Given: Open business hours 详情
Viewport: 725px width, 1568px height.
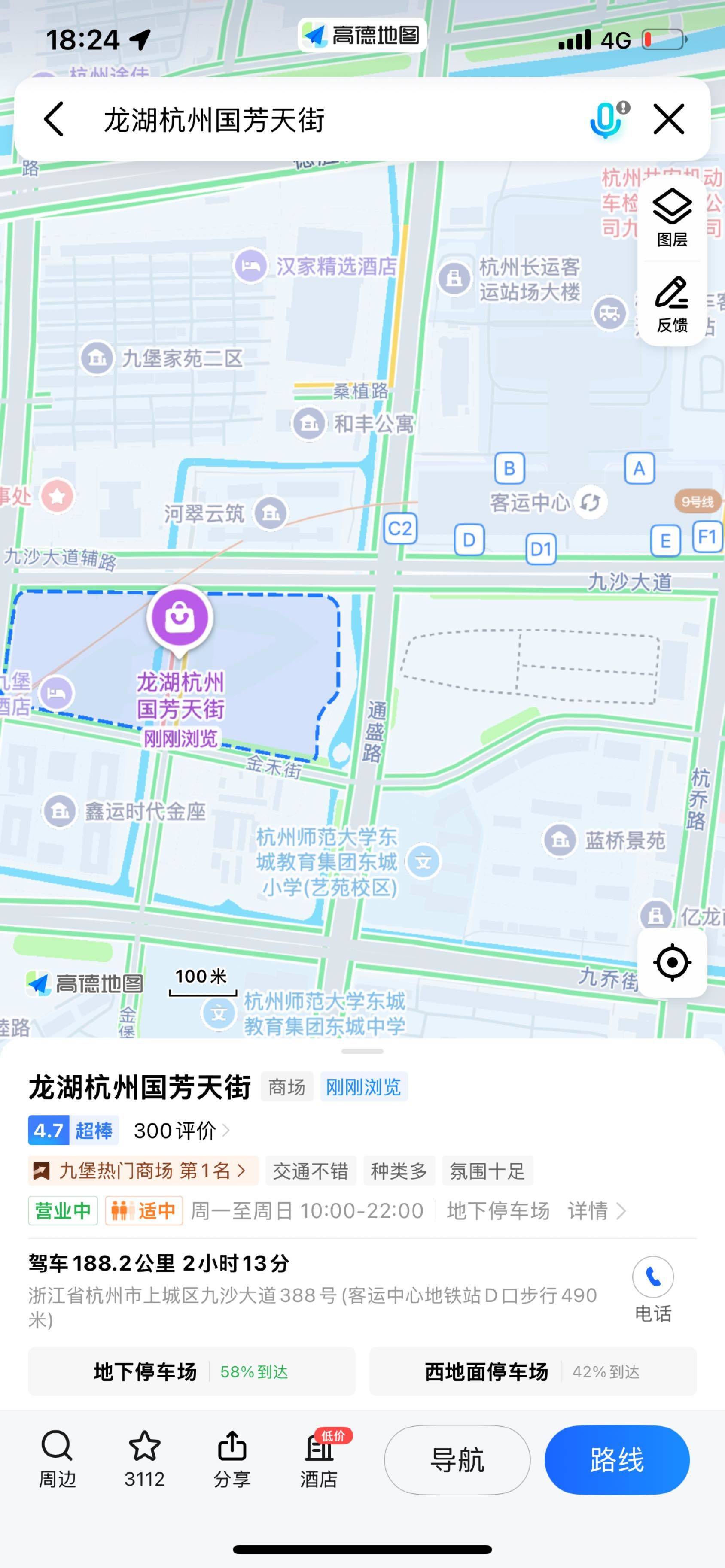Looking at the screenshot, I should pyautogui.click(x=597, y=1211).
